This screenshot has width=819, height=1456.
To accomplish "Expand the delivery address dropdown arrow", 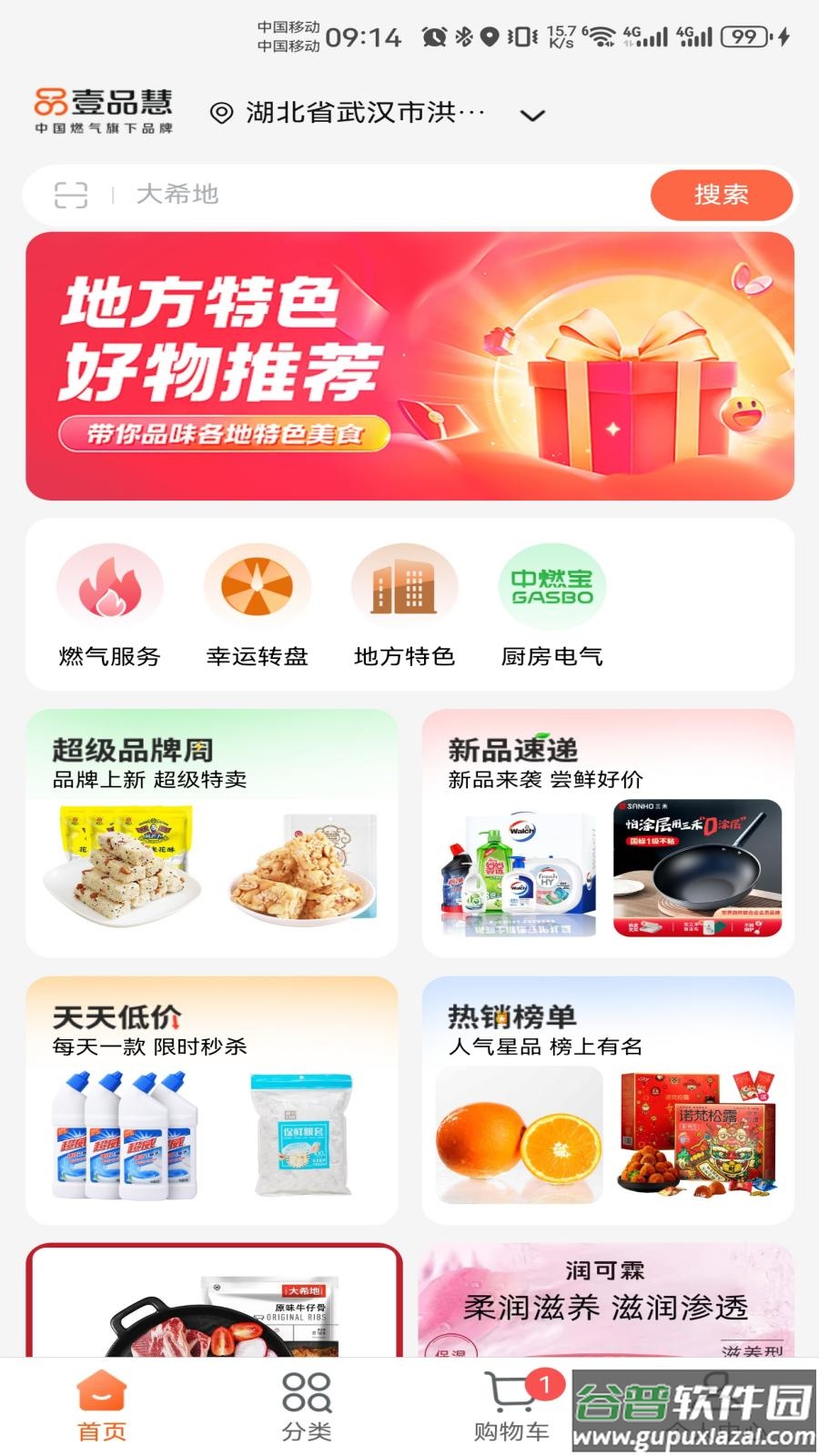I will click(533, 115).
